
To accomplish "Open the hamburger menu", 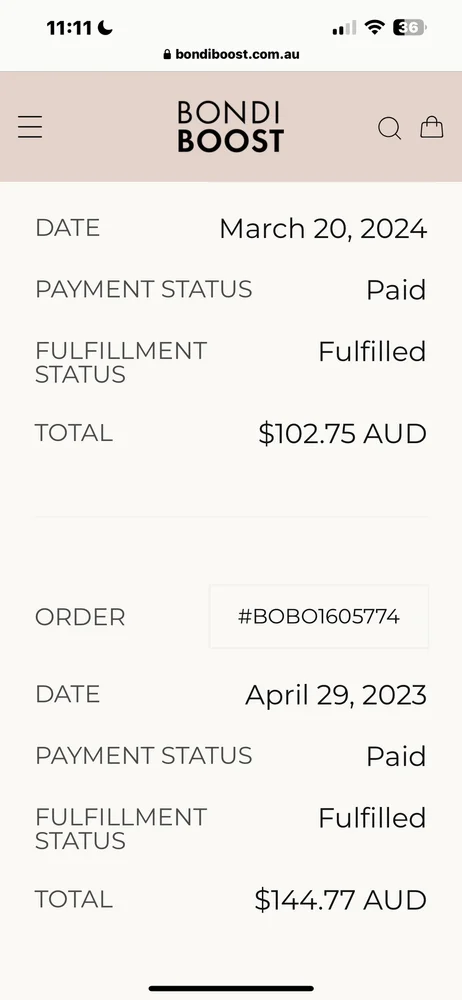I will pyautogui.click(x=30, y=127).
